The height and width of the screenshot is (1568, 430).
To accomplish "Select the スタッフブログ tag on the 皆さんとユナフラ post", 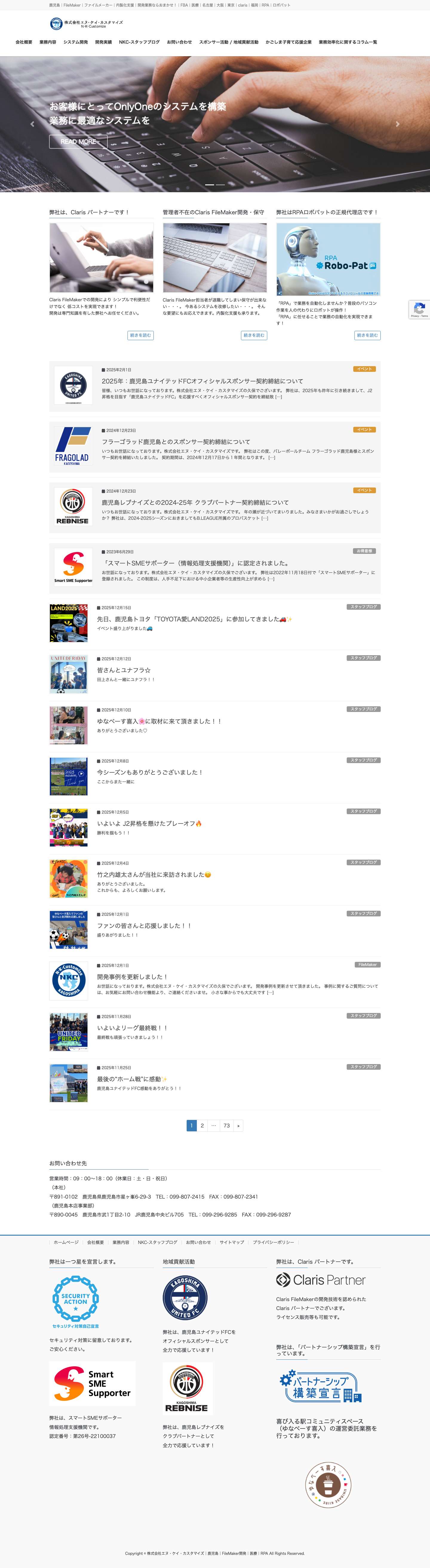I will [364, 658].
